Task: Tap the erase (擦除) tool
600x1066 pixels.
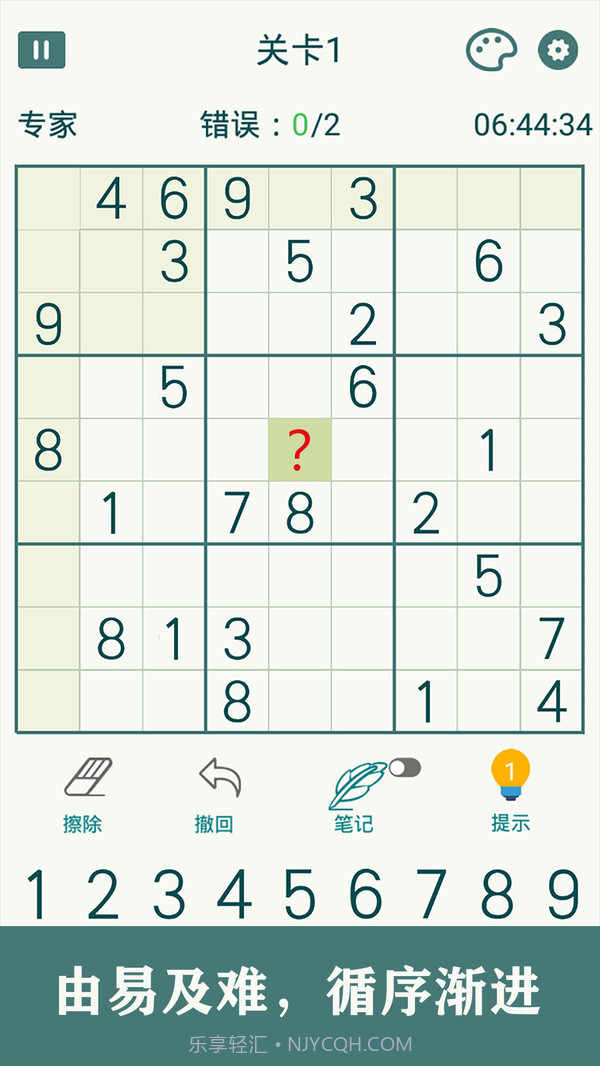Action: click(x=84, y=796)
